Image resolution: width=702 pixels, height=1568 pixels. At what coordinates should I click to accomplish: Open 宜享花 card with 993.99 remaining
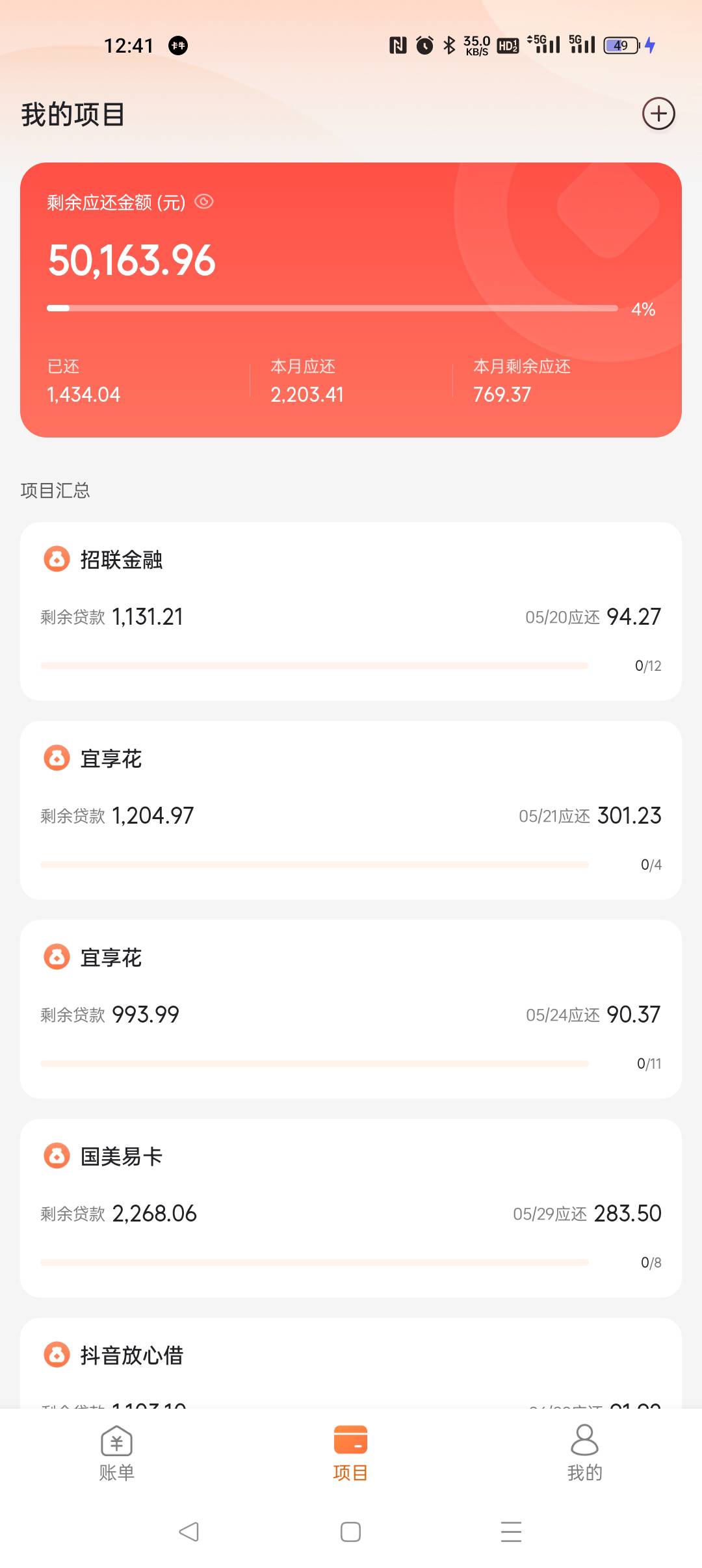351,1009
